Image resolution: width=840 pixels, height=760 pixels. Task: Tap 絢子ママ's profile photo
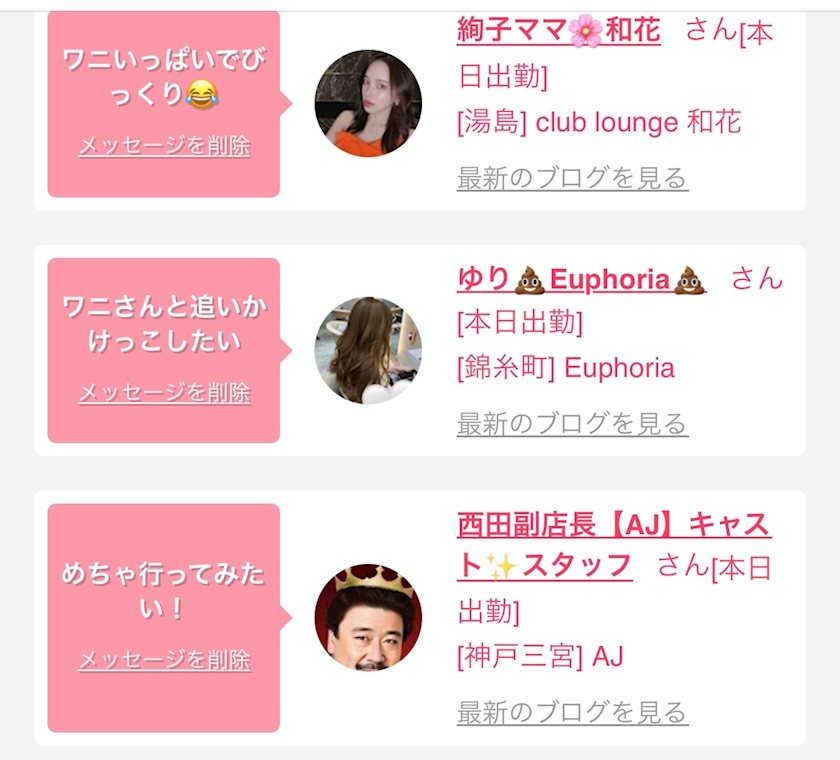[x=368, y=104]
